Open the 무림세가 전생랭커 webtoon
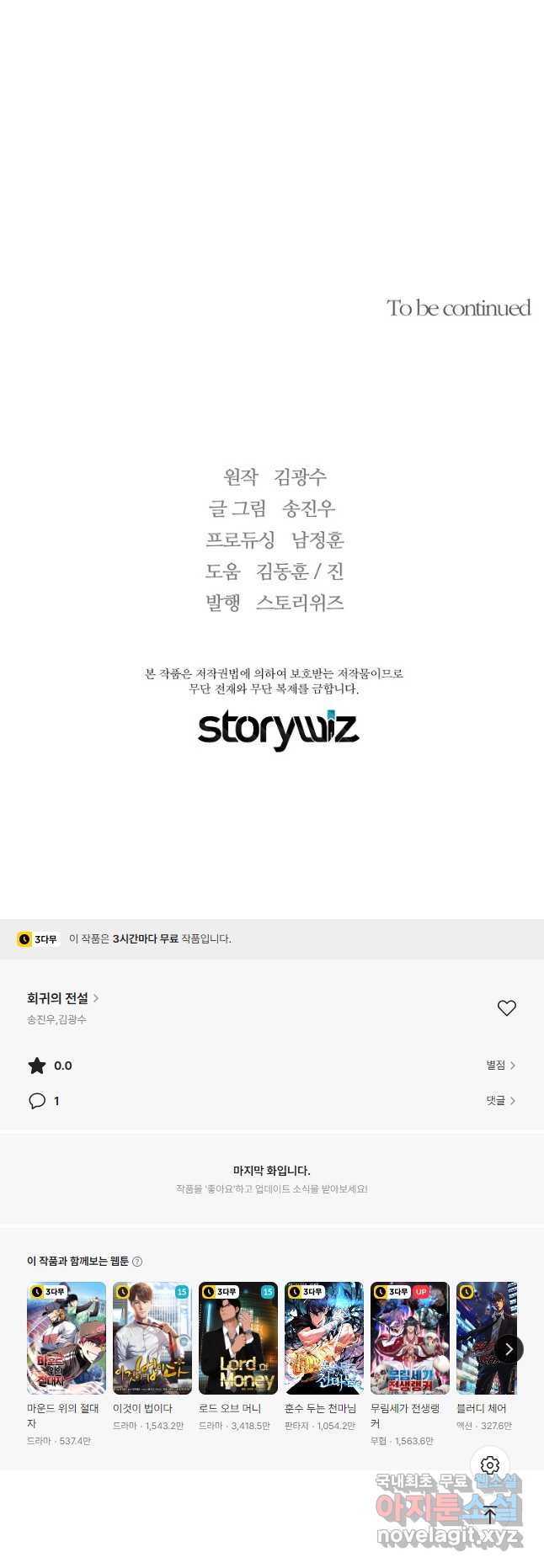 click(x=409, y=1338)
